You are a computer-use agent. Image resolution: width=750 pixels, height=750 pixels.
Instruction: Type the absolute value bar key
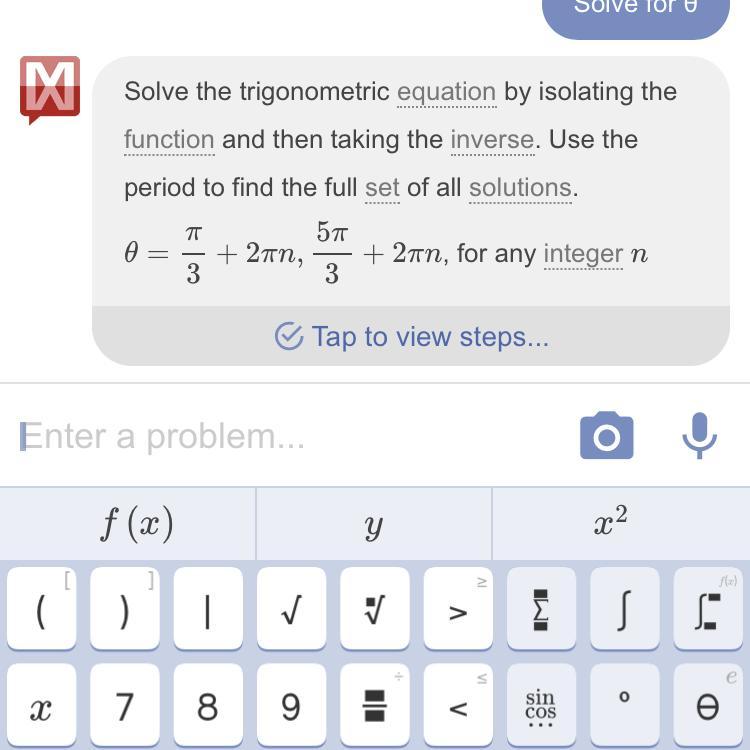(207, 610)
